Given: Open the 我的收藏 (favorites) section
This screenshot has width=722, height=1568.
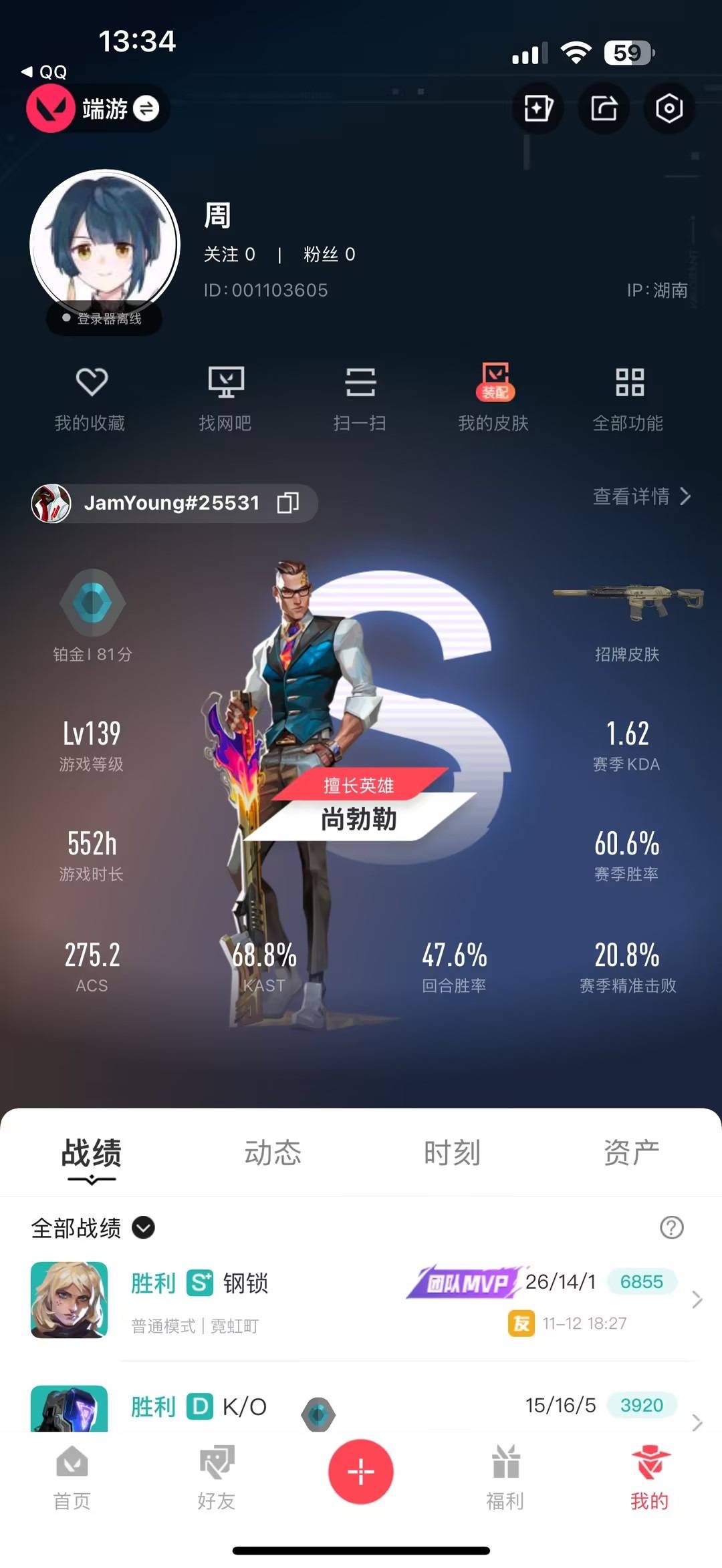Looking at the screenshot, I should click(92, 398).
